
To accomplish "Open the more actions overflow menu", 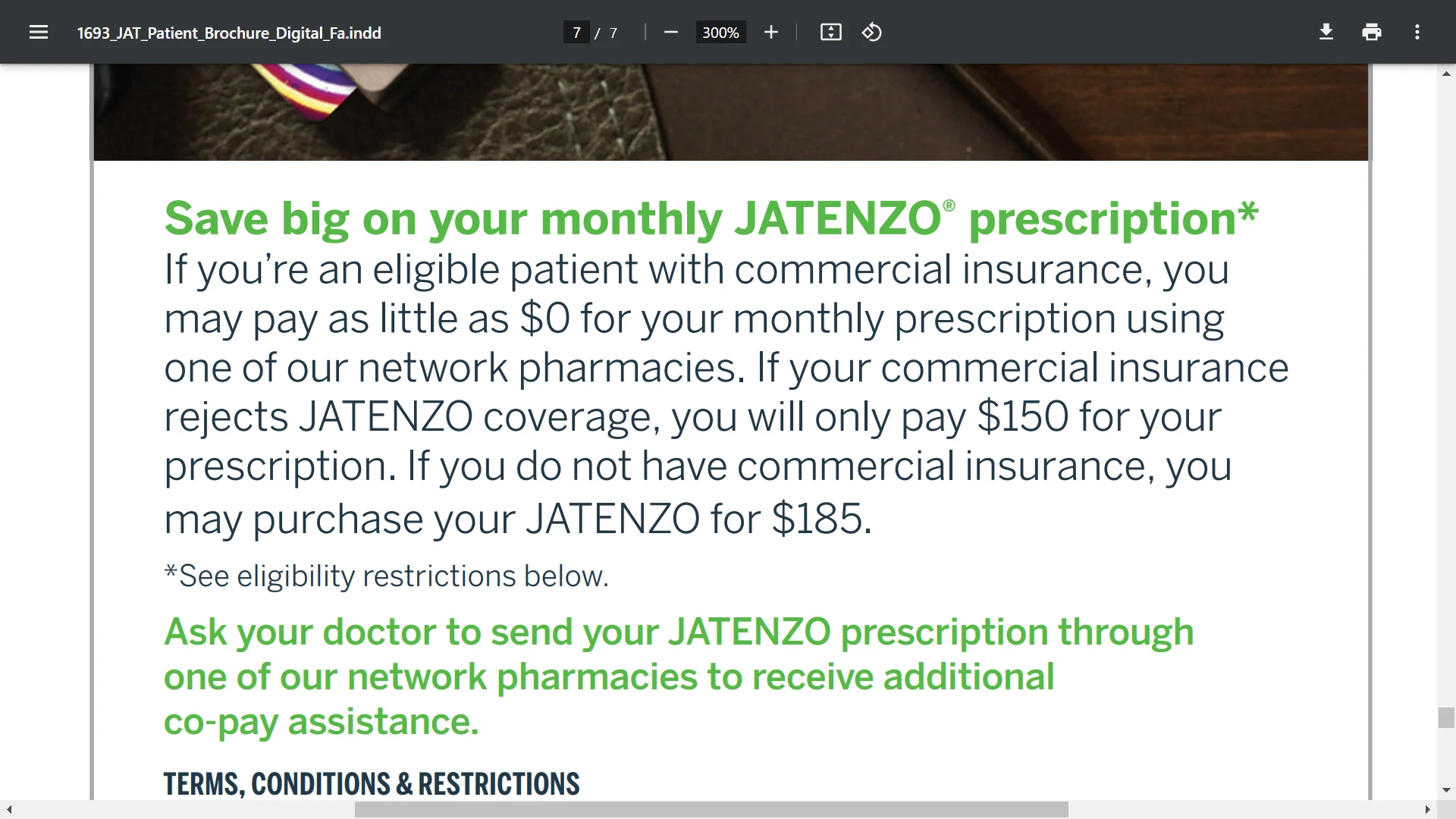I will 1417,33.
